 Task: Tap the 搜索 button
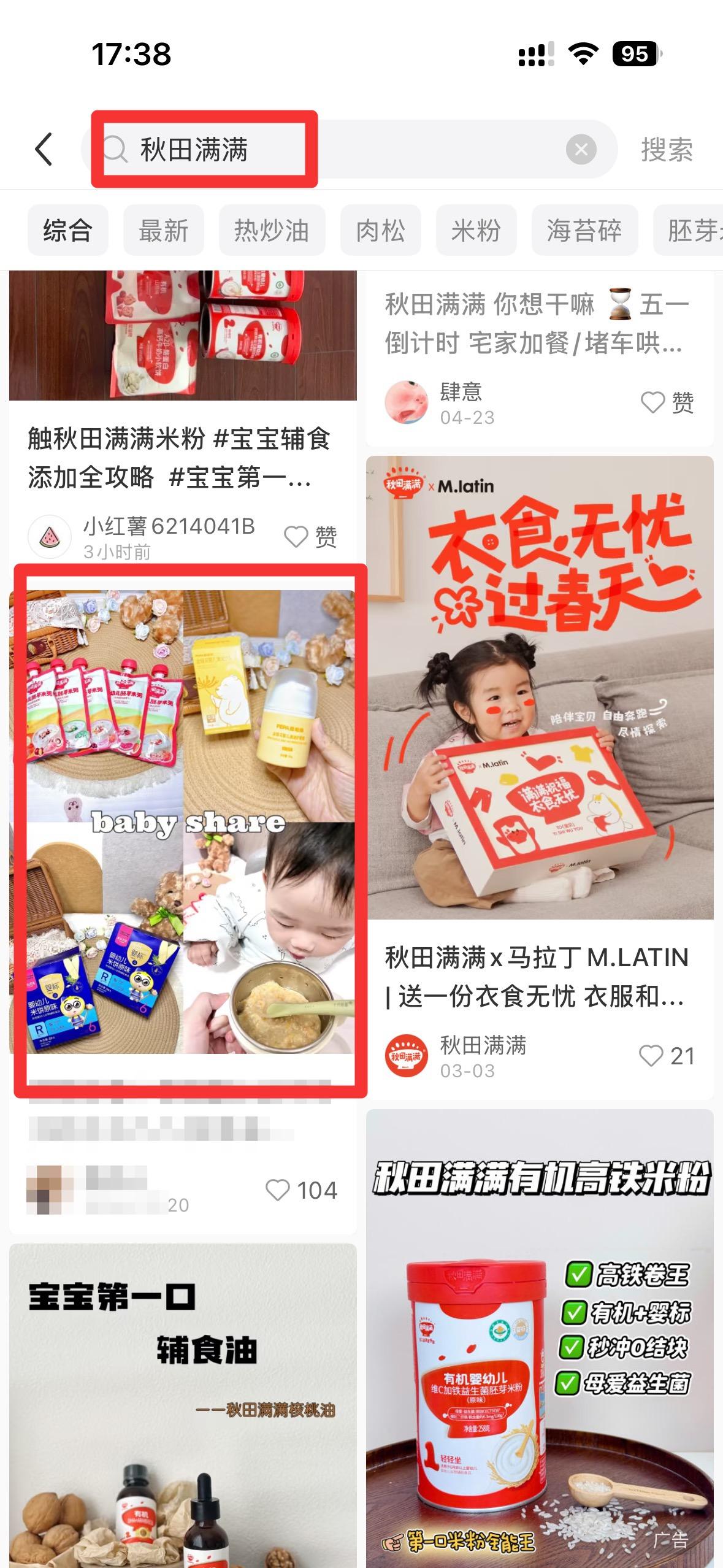pyautogui.click(x=667, y=149)
